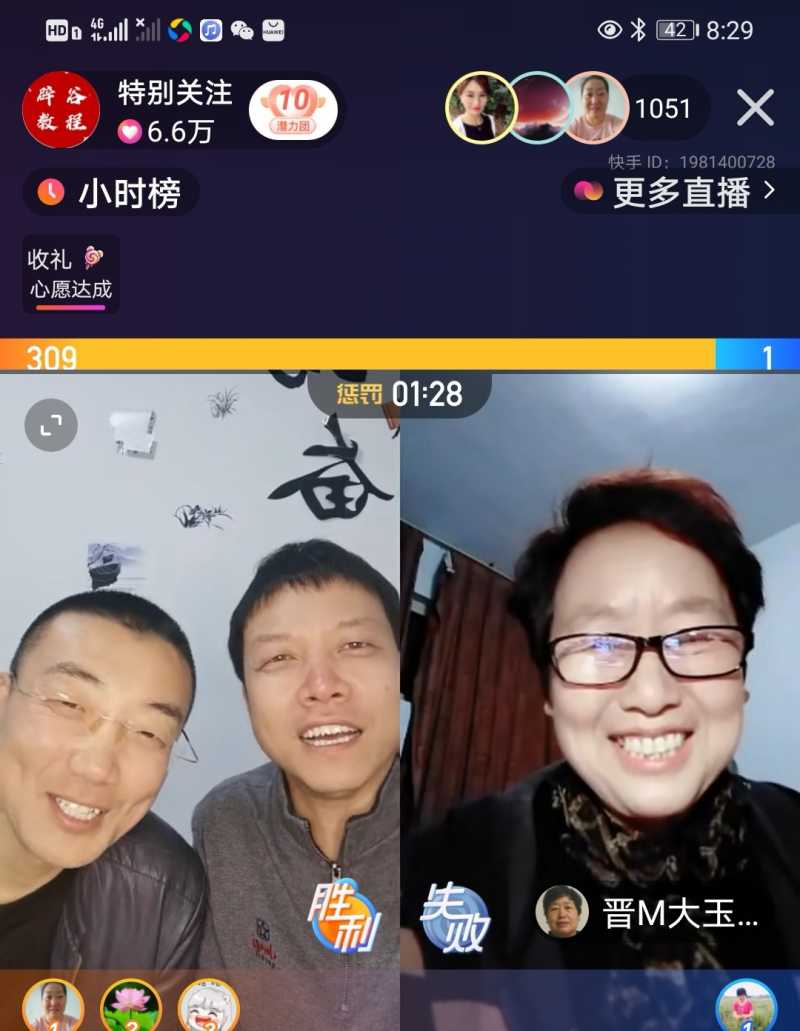This screenshot has height=1031, width=800.
Task: Expand the video resize corner control
Action: [x=50, y=425]
